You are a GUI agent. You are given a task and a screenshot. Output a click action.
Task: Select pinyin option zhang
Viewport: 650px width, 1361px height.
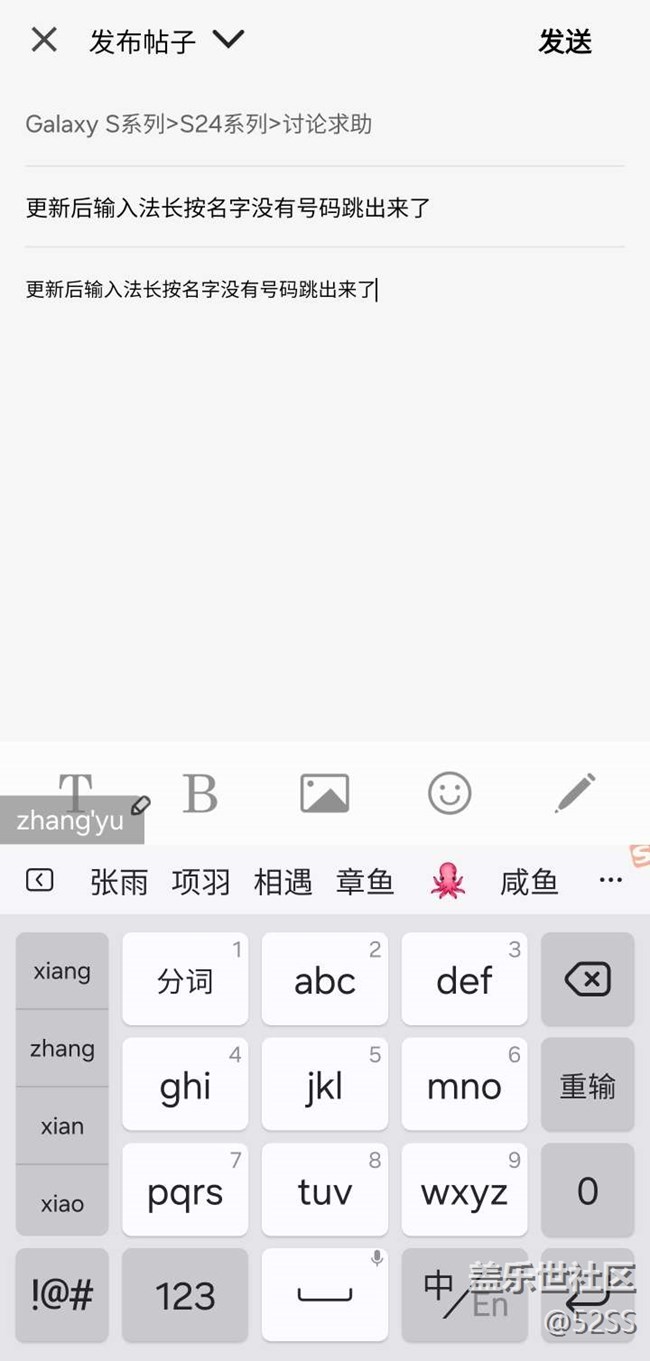click(62, 1048)
